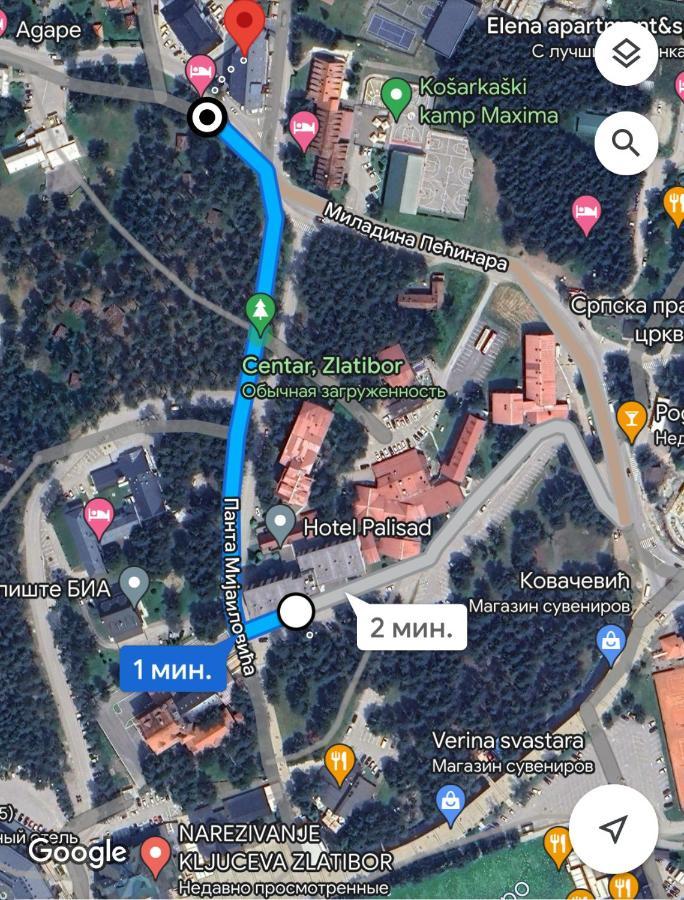Tap the Centar, Zlatibor park marker

(x=260, y=311)
